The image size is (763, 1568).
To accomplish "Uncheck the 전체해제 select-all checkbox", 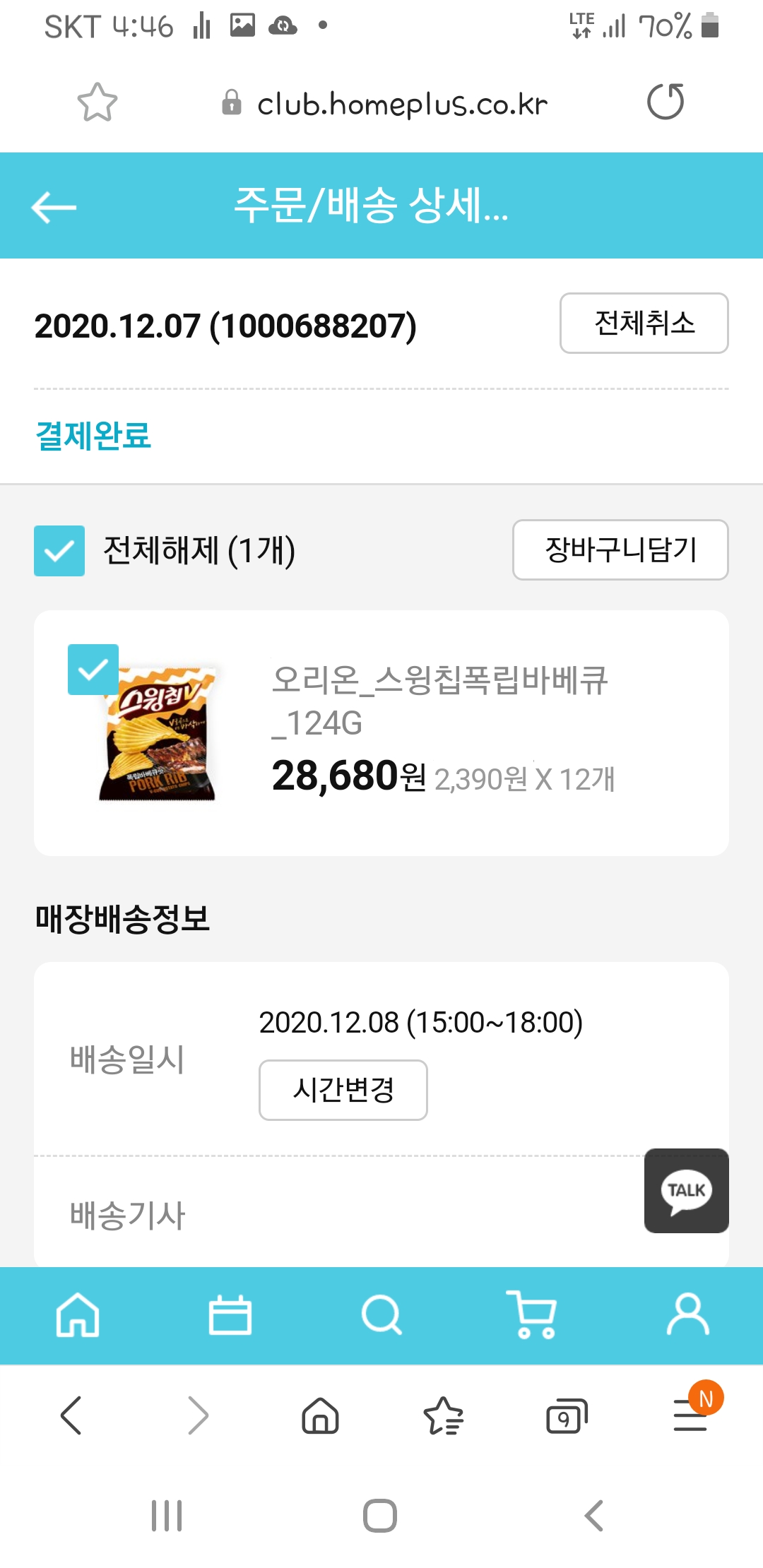I will [59, 550].
